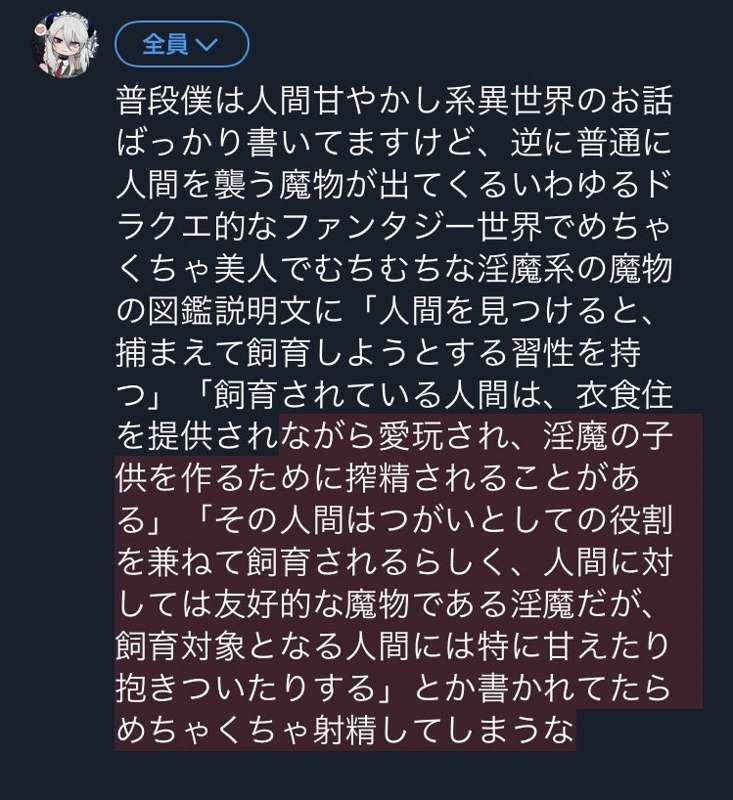The image size is (733, 800).
Task: Tap the profile avatar
Action: 65,44
